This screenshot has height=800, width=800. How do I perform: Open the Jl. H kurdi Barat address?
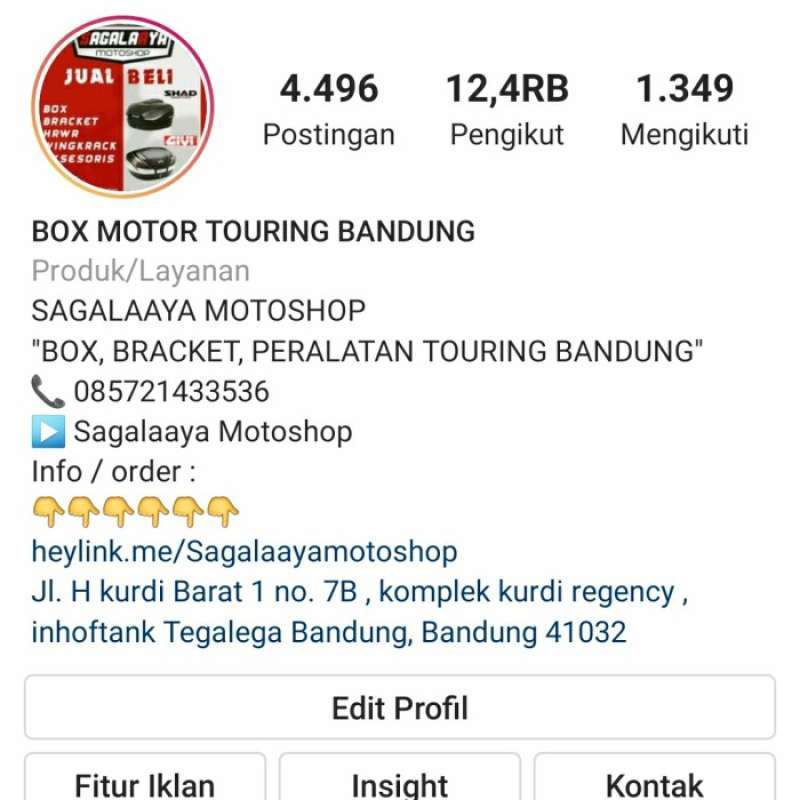point(358,612)
